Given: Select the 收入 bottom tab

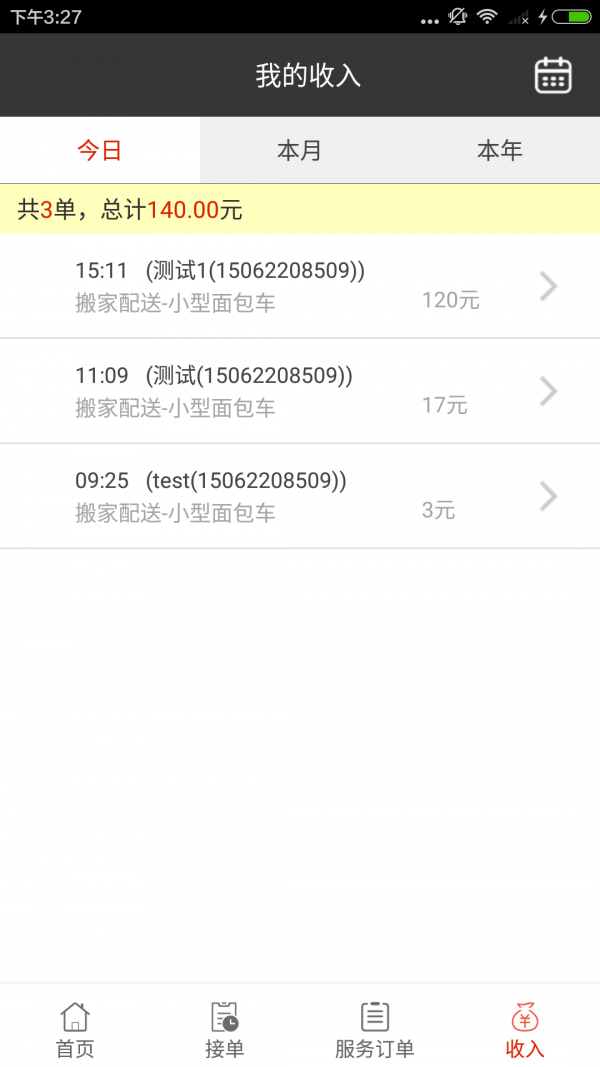Looking at the screenshot, I should [x=525, y=1029].
